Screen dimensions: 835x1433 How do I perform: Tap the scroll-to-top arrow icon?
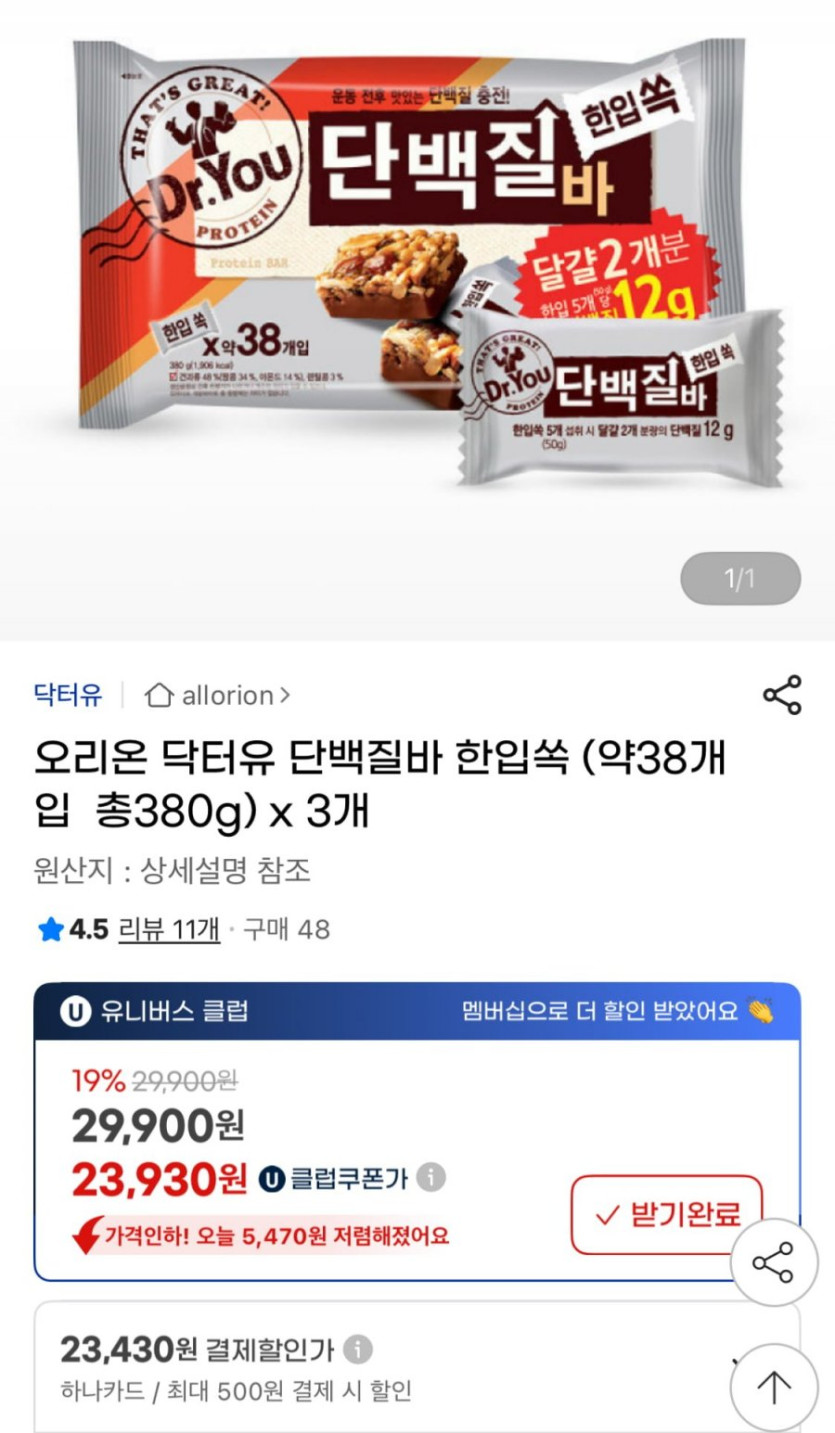[x=773, y=1388]
